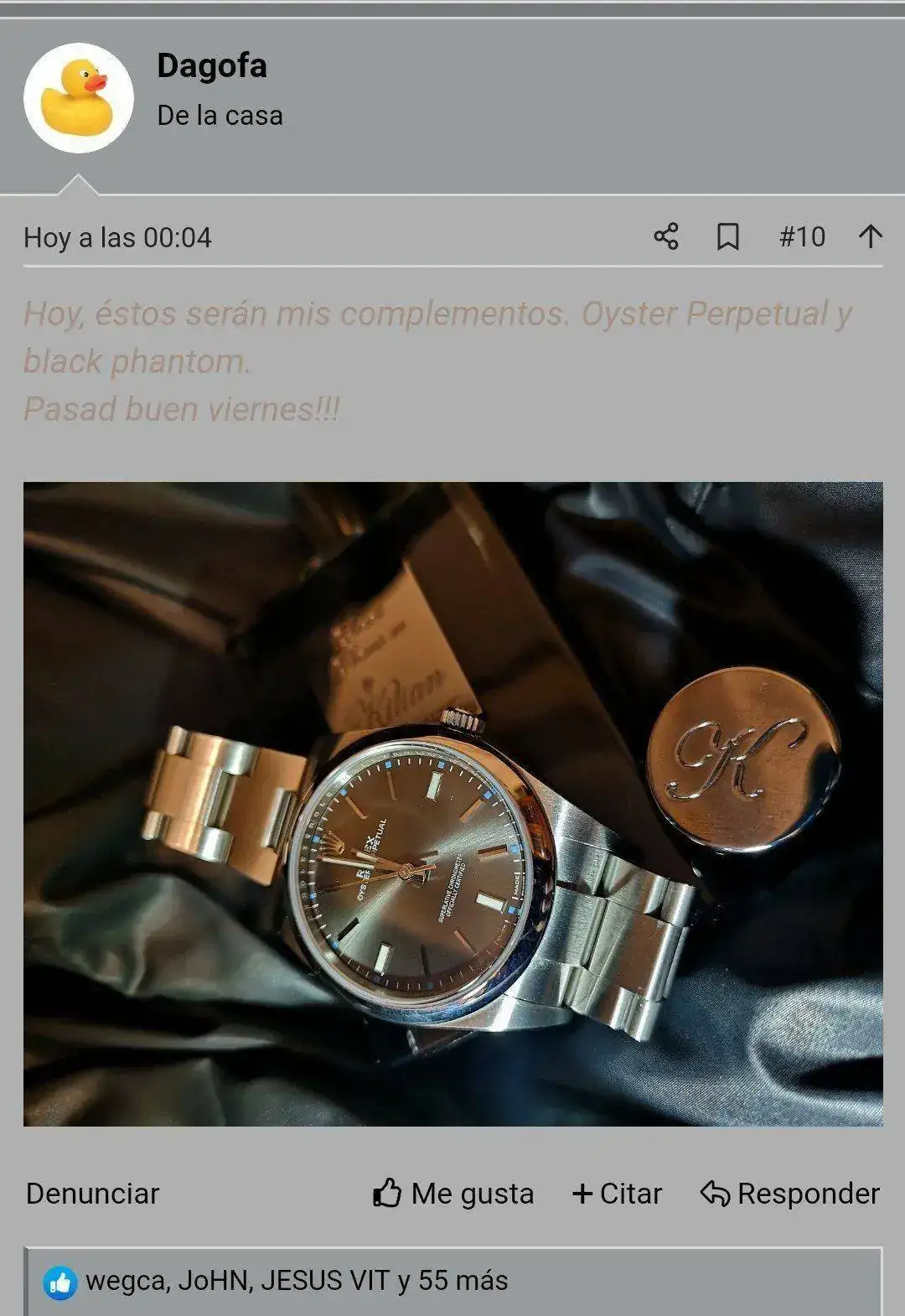
Task: Open the Hoy a las 00:04 timestamp link
Action: 117,238
